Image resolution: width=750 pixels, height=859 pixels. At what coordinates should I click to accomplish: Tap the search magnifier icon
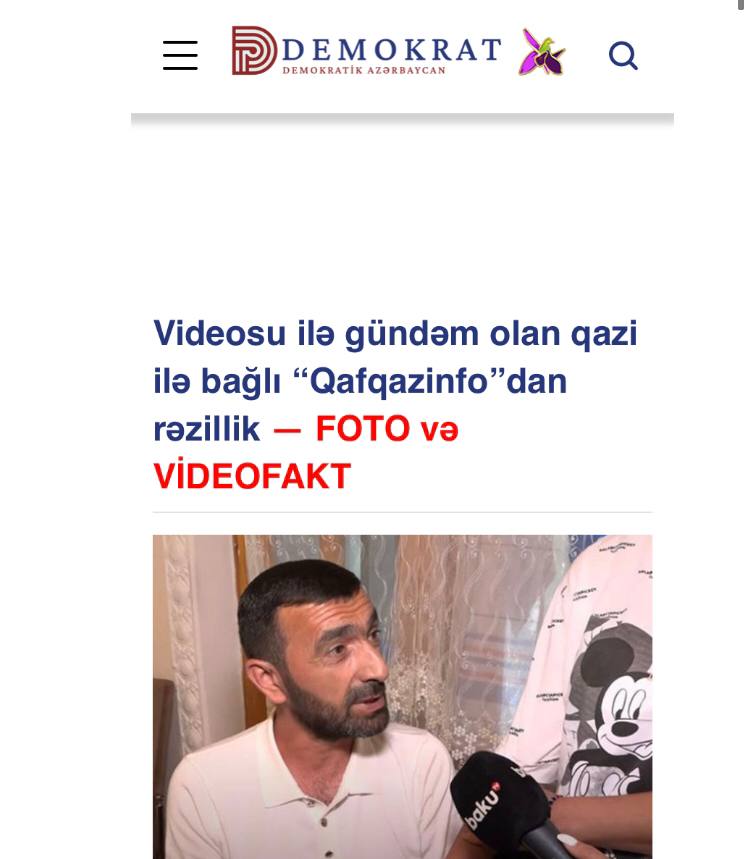[x=623, y=55]
